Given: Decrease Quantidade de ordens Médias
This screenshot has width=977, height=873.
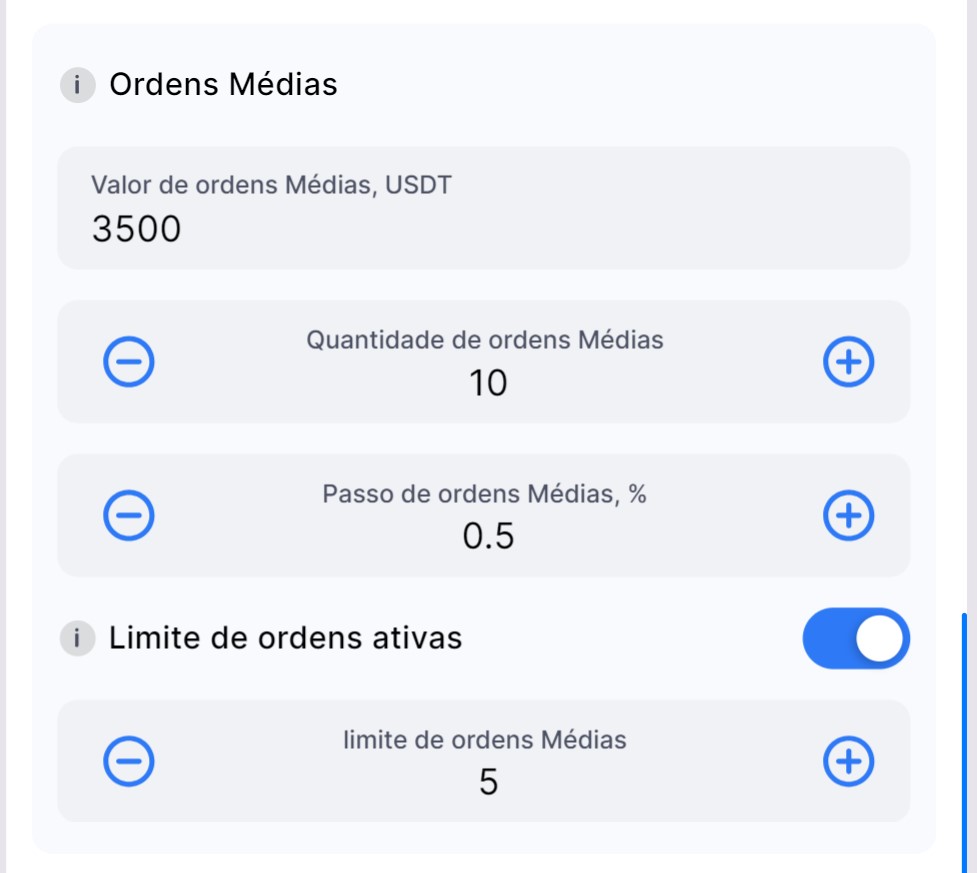Looking at the screenshot, I should [x=129, y=361].
